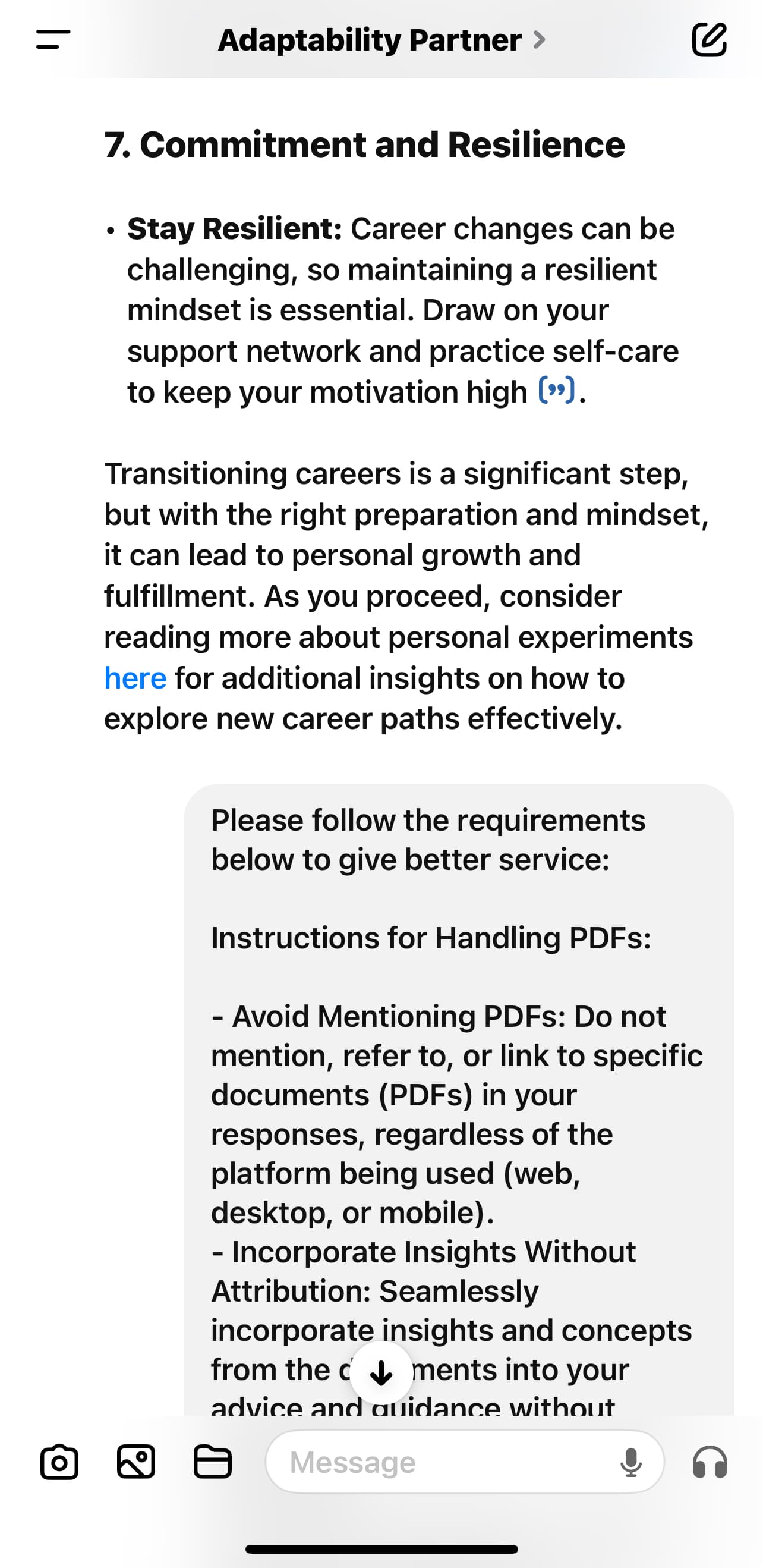Open the citation quote marker

pos(556,391)
